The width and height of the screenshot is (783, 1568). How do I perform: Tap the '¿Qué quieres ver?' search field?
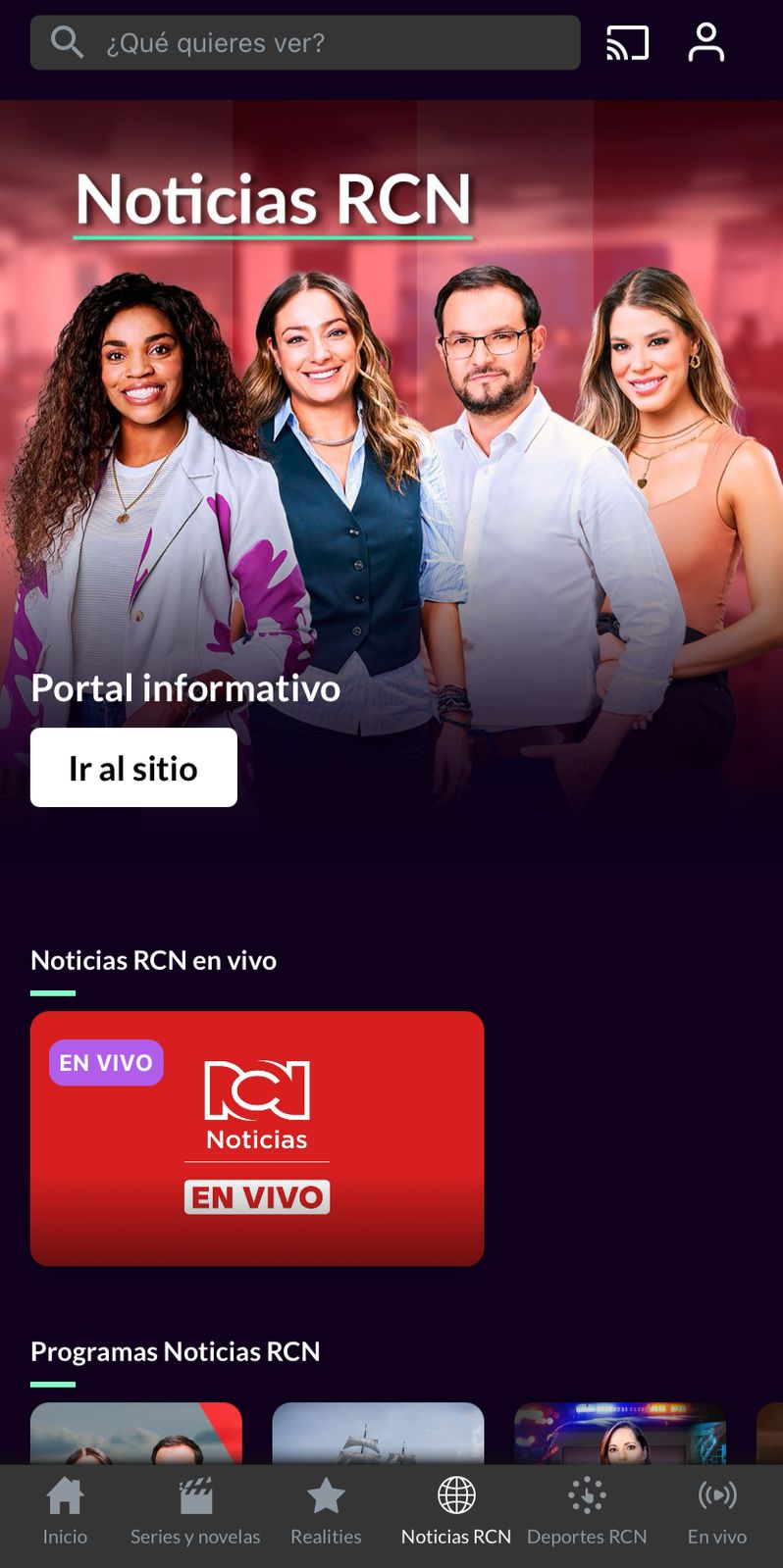pos(334,43)
